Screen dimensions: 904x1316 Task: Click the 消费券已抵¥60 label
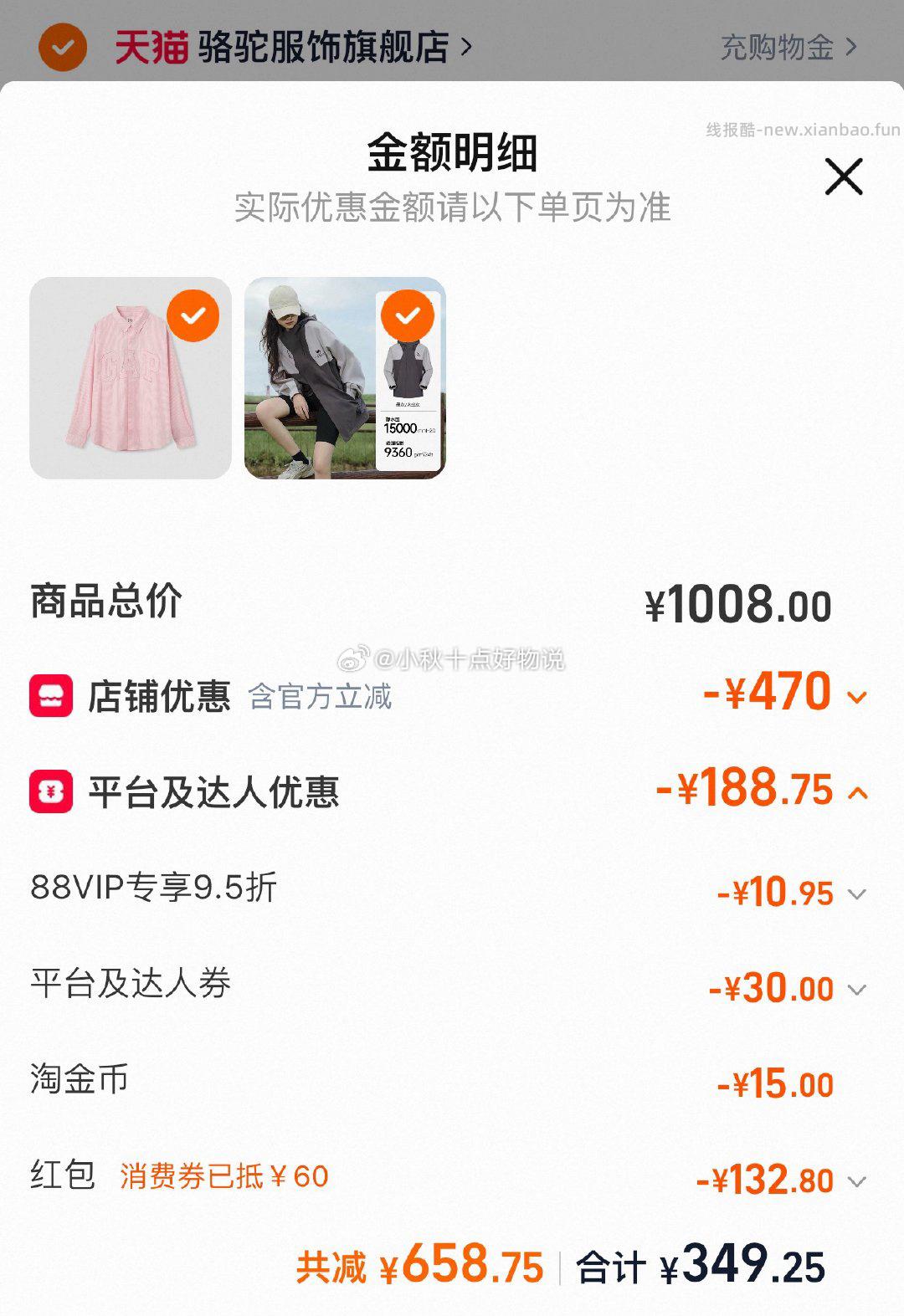[x=222, y=1180]
